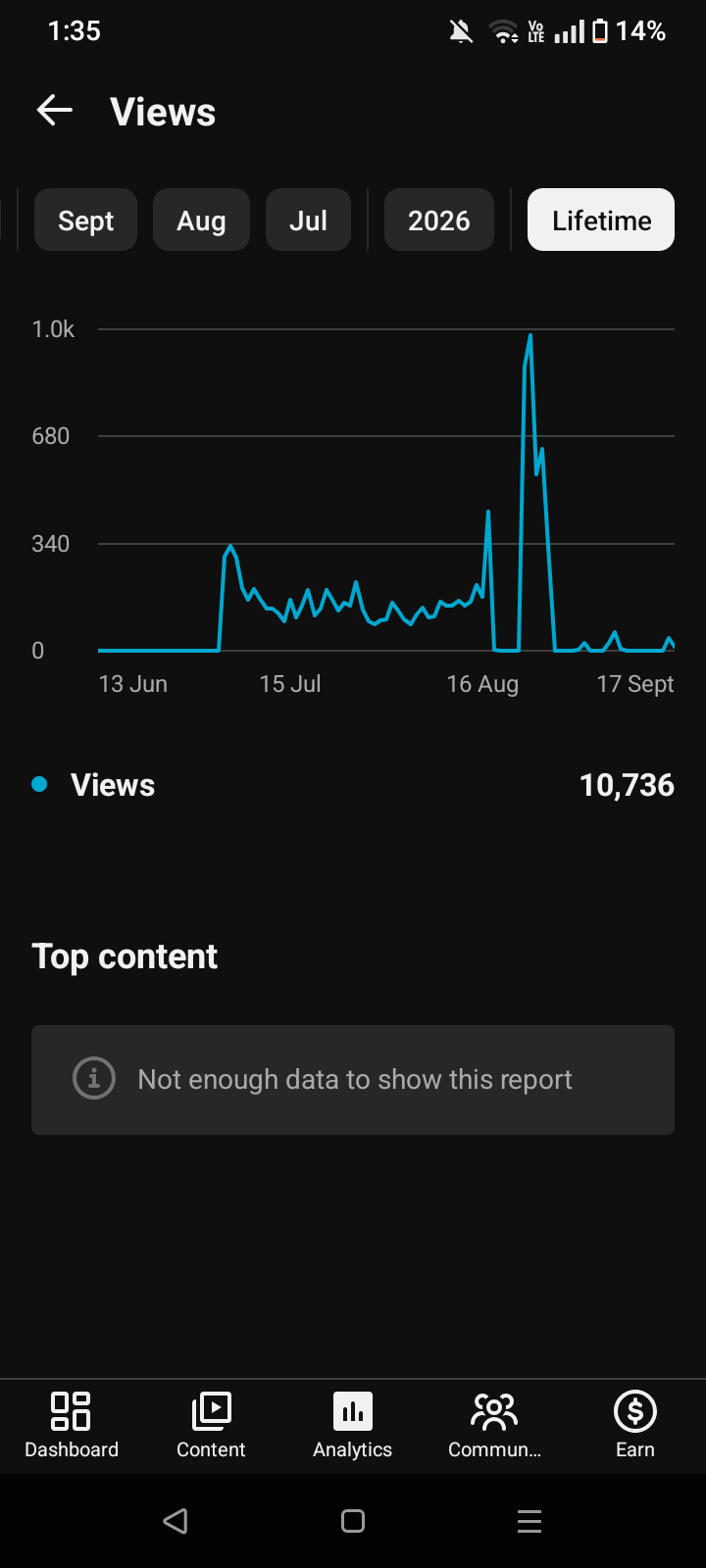Screen dimensions: 706x1568
Task: Open the Analytics tab
Action: [x=353, y=1426]
